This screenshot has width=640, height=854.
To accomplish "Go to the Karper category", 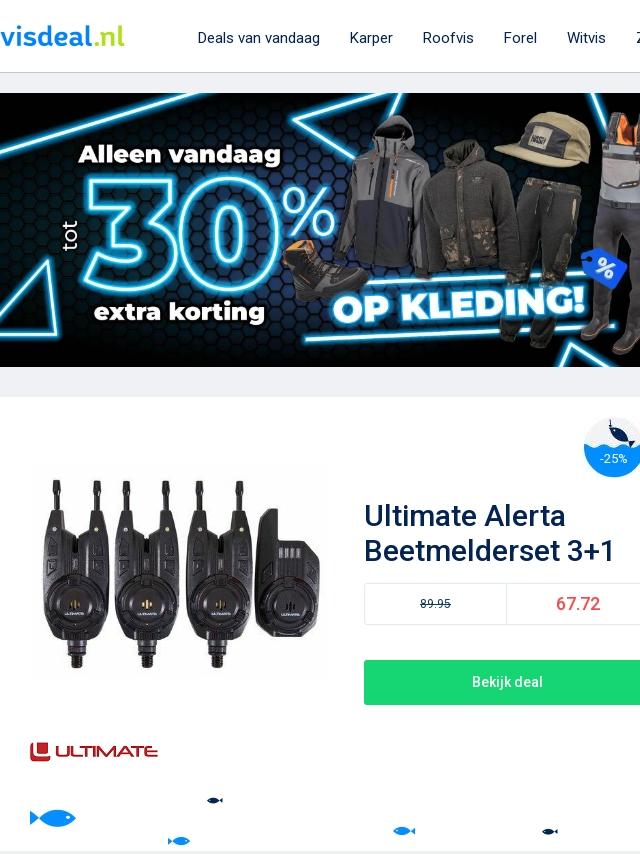I will [371, 38].
